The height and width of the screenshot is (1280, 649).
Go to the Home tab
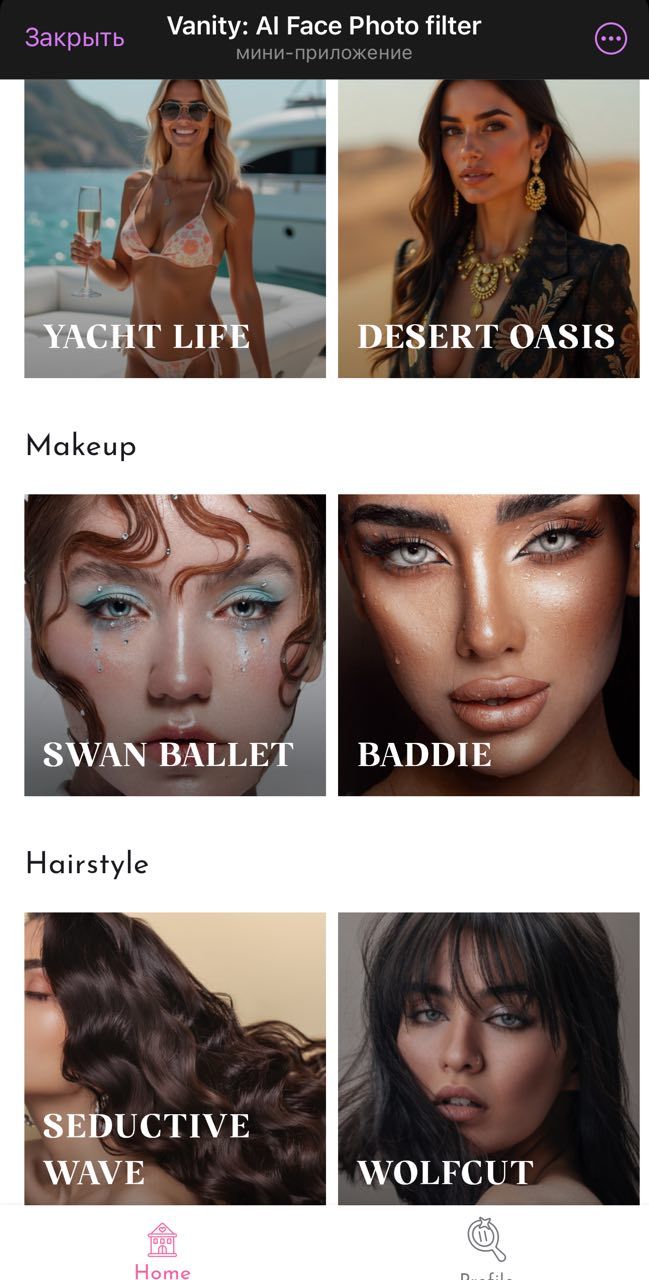click(x=162, y=1248)
